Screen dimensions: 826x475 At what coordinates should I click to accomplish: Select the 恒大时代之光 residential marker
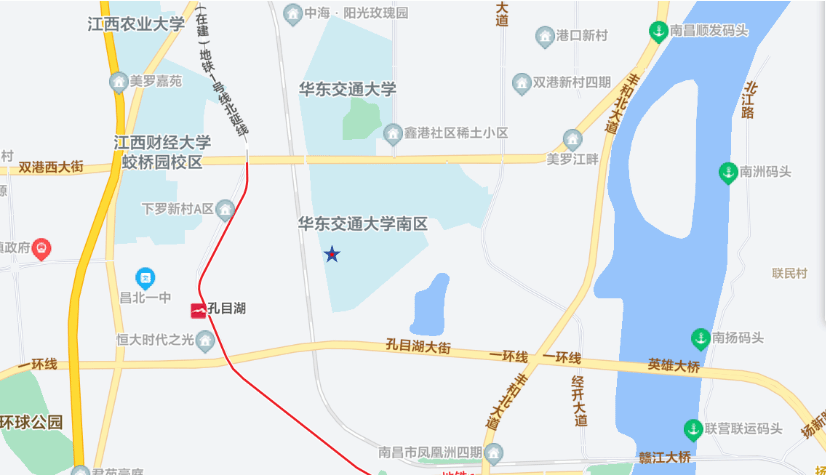coord(205,340)
